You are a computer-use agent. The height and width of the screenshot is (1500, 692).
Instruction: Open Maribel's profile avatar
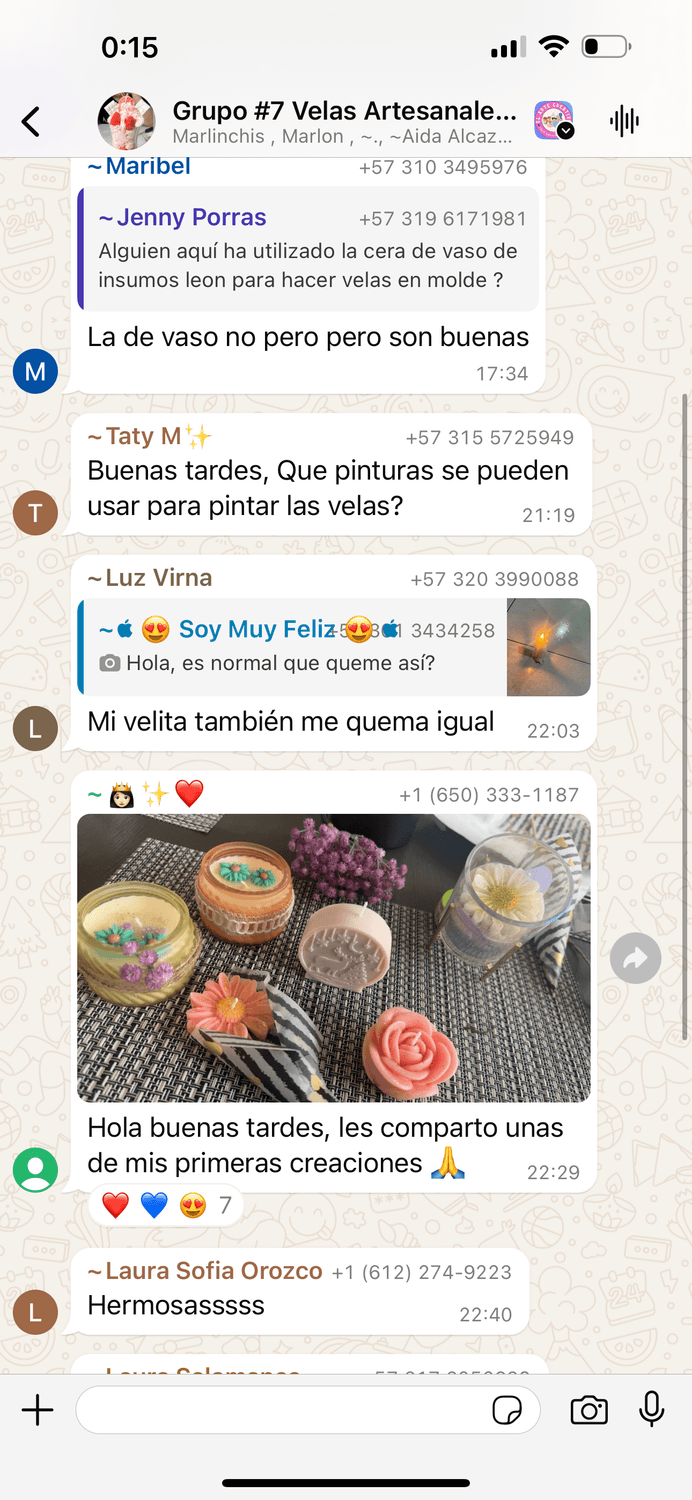click(x=35, y=372)
